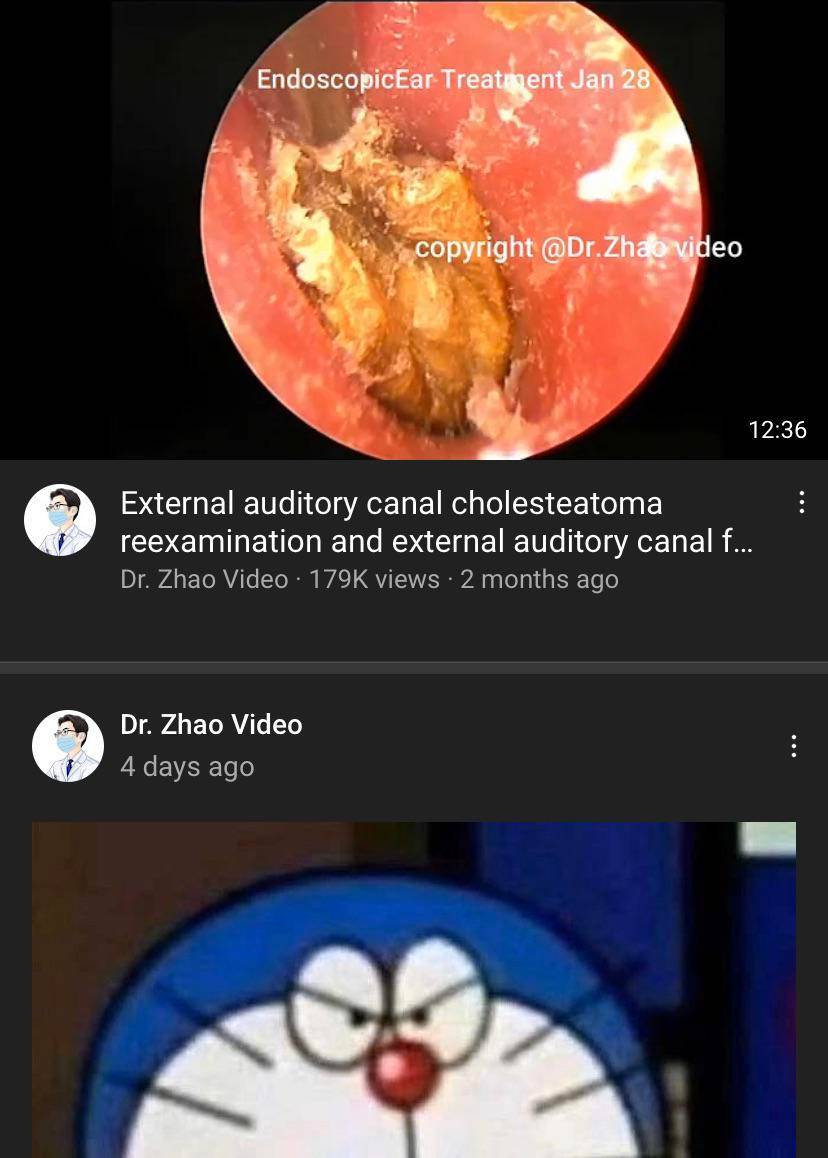Open Dr. Zhao Video avatar on the community post
828x1158 pixels.
pyautogui.click(x=68, y=746)
